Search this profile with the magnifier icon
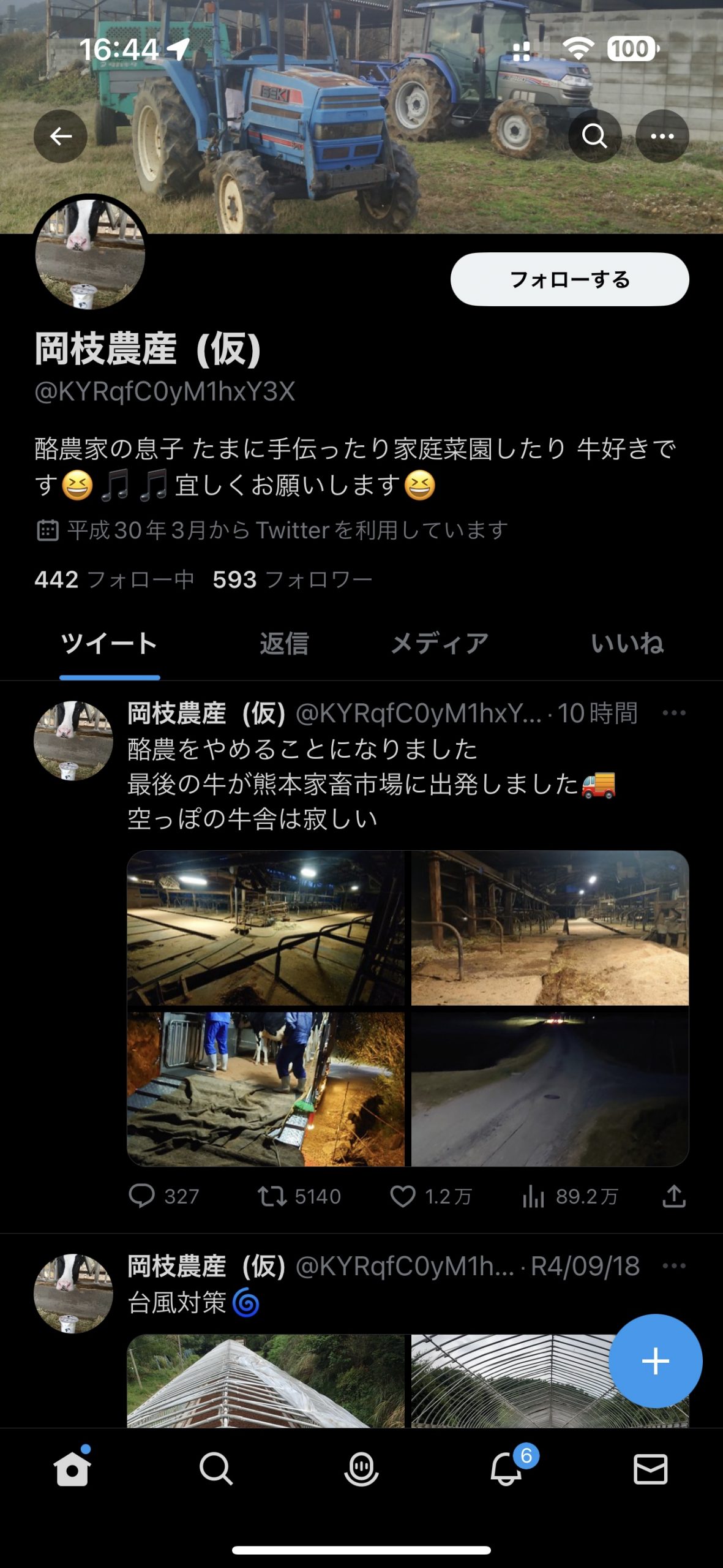 tap(594, 136)
